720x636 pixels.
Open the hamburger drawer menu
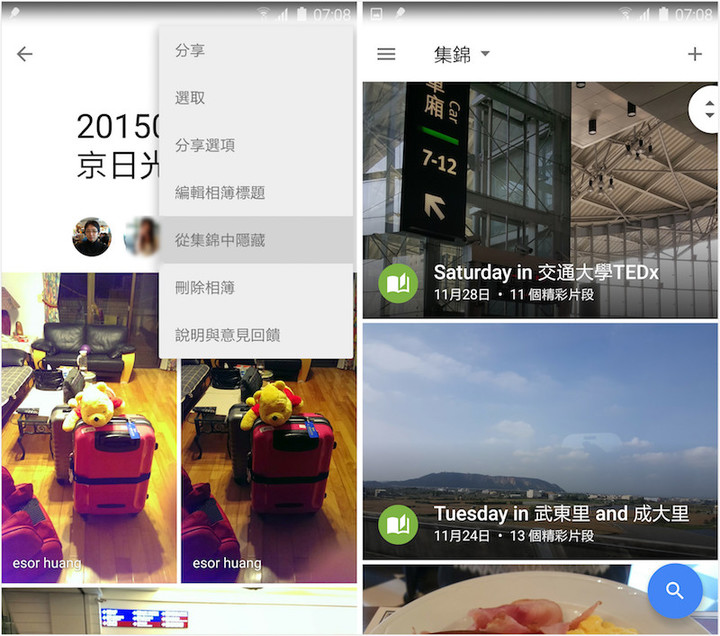[386, 54]
